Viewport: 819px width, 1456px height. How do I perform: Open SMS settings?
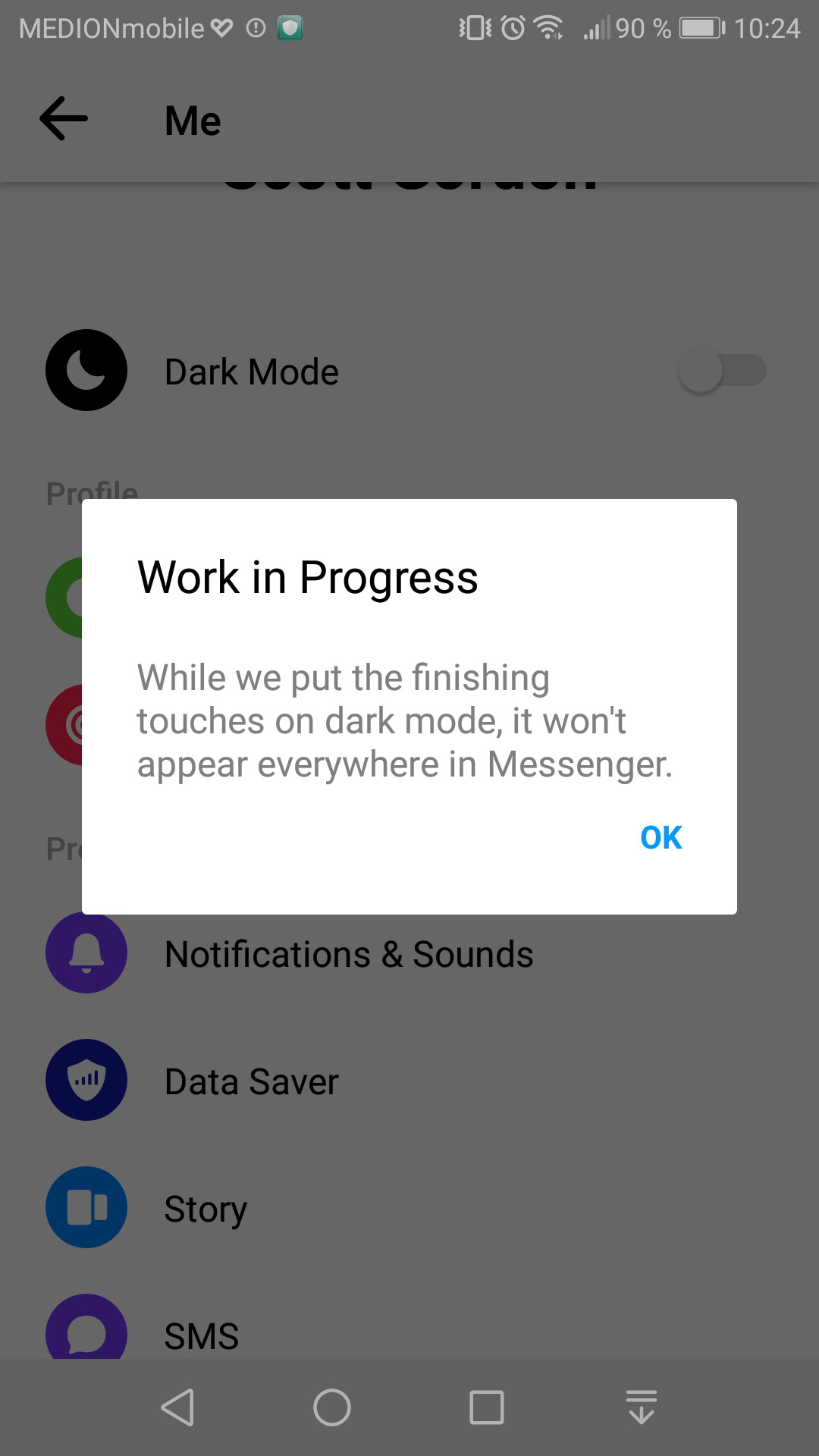[x=202, y=1335]
